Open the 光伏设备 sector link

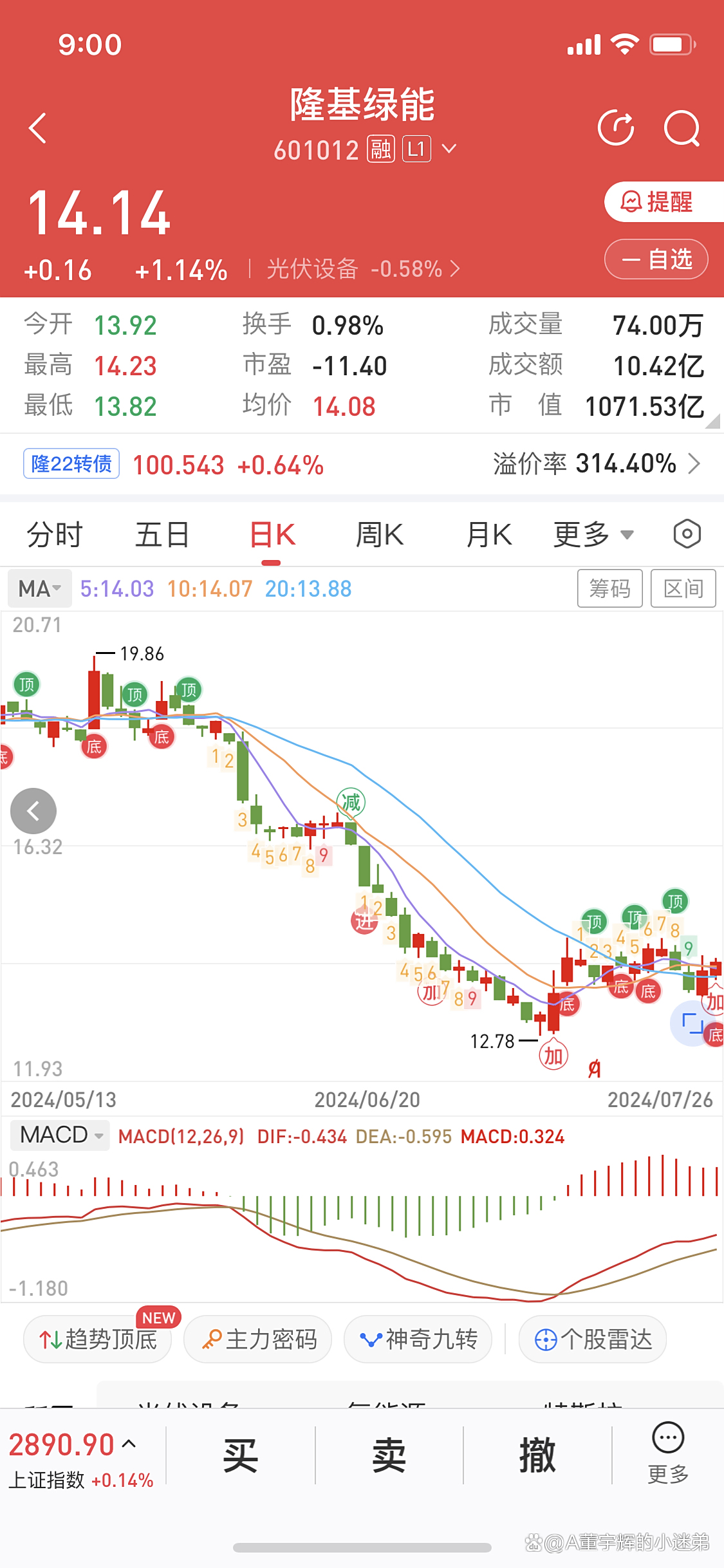pos(364,268)
